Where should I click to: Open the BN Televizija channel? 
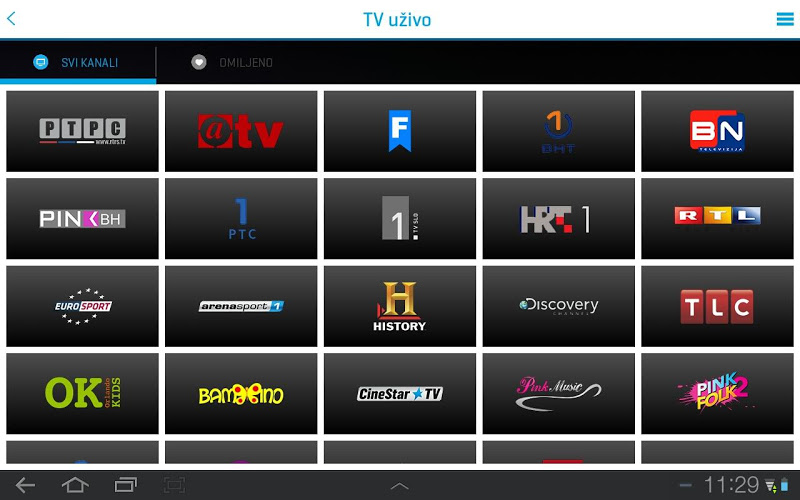[x=717, y=131]
